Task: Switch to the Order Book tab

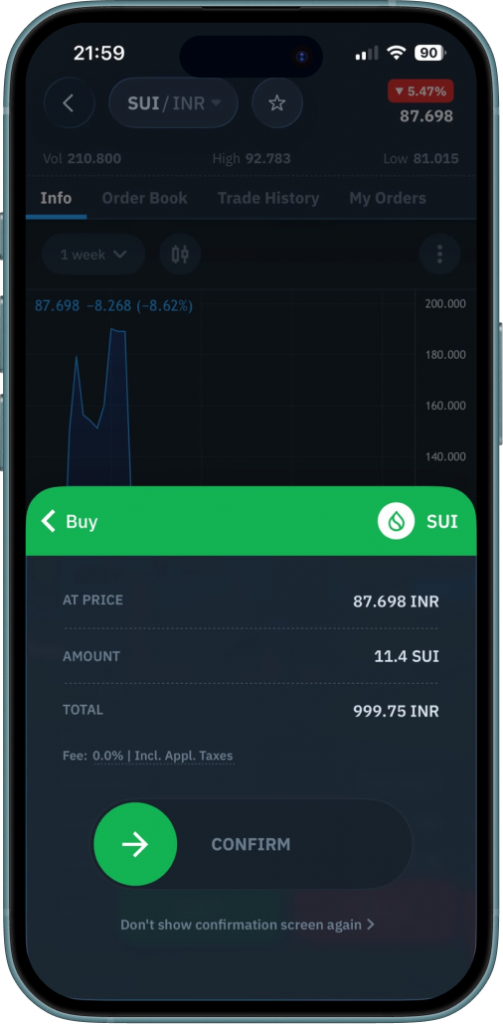Action: pos(144,198)
